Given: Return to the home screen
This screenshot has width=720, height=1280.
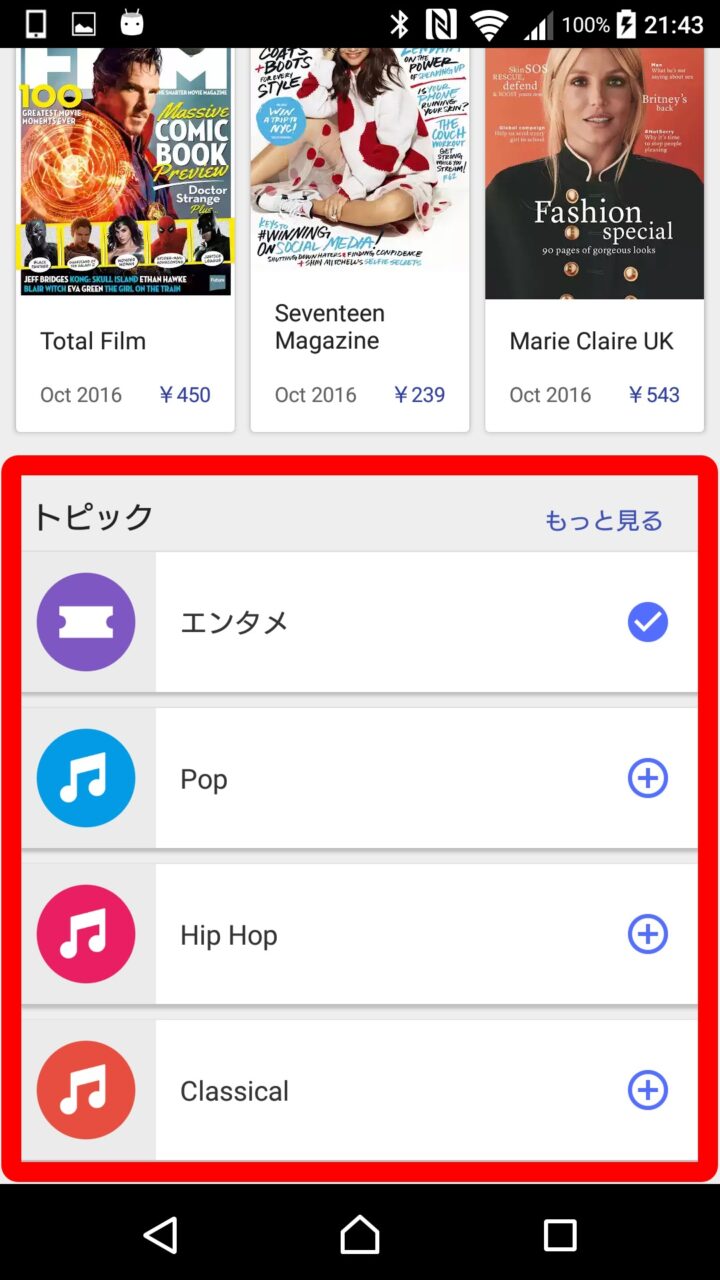Looking at the screenshot, I should (x=360, y=1234).
